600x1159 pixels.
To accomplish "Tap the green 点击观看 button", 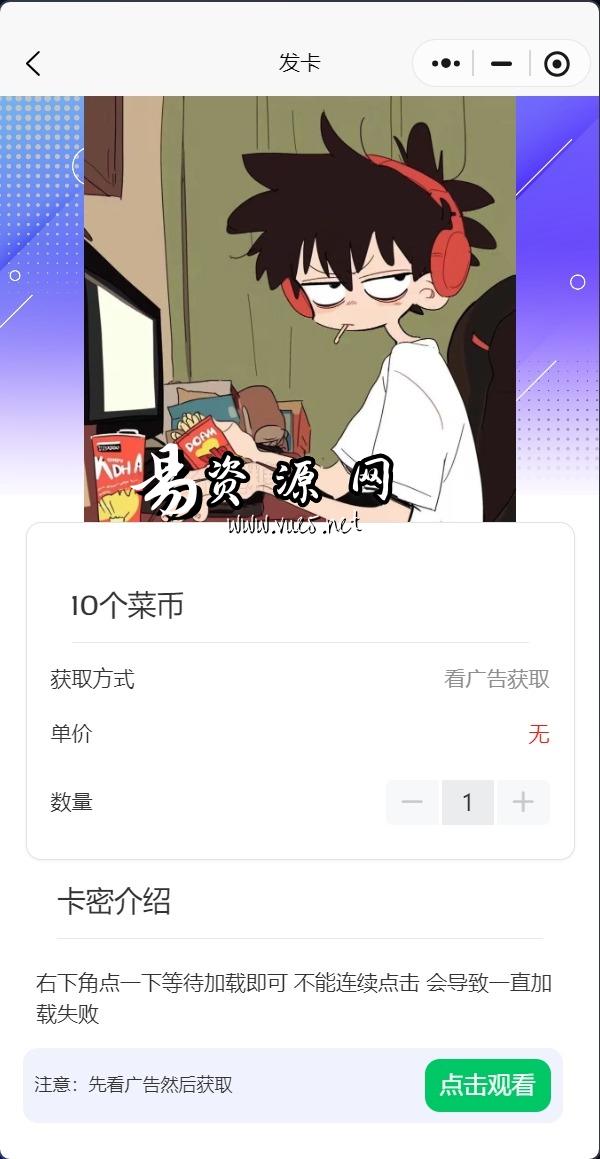I will tap(488, 1085).
